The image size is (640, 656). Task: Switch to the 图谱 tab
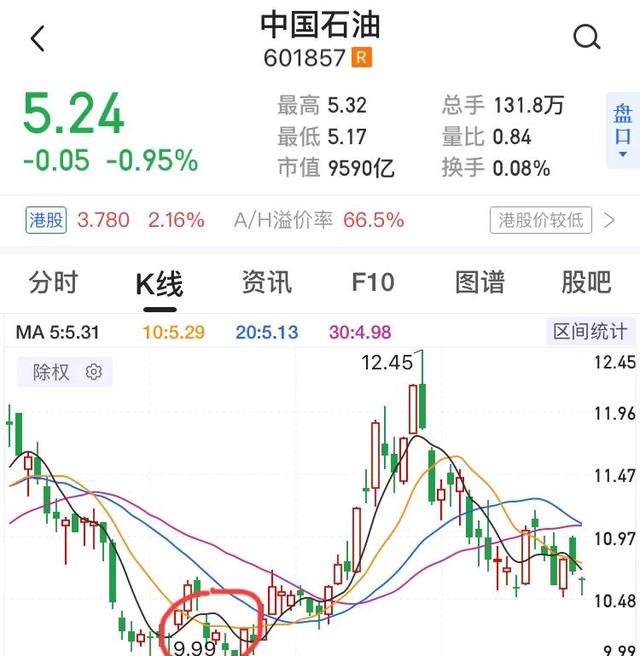pos(480,283)
